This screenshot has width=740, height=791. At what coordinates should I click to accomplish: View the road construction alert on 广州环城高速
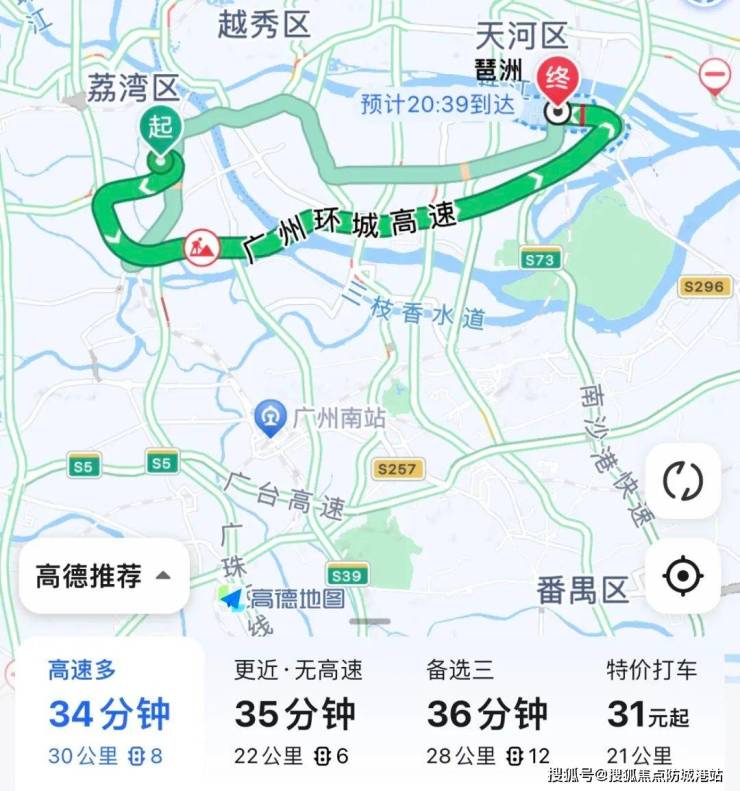[x=202, y=246]
